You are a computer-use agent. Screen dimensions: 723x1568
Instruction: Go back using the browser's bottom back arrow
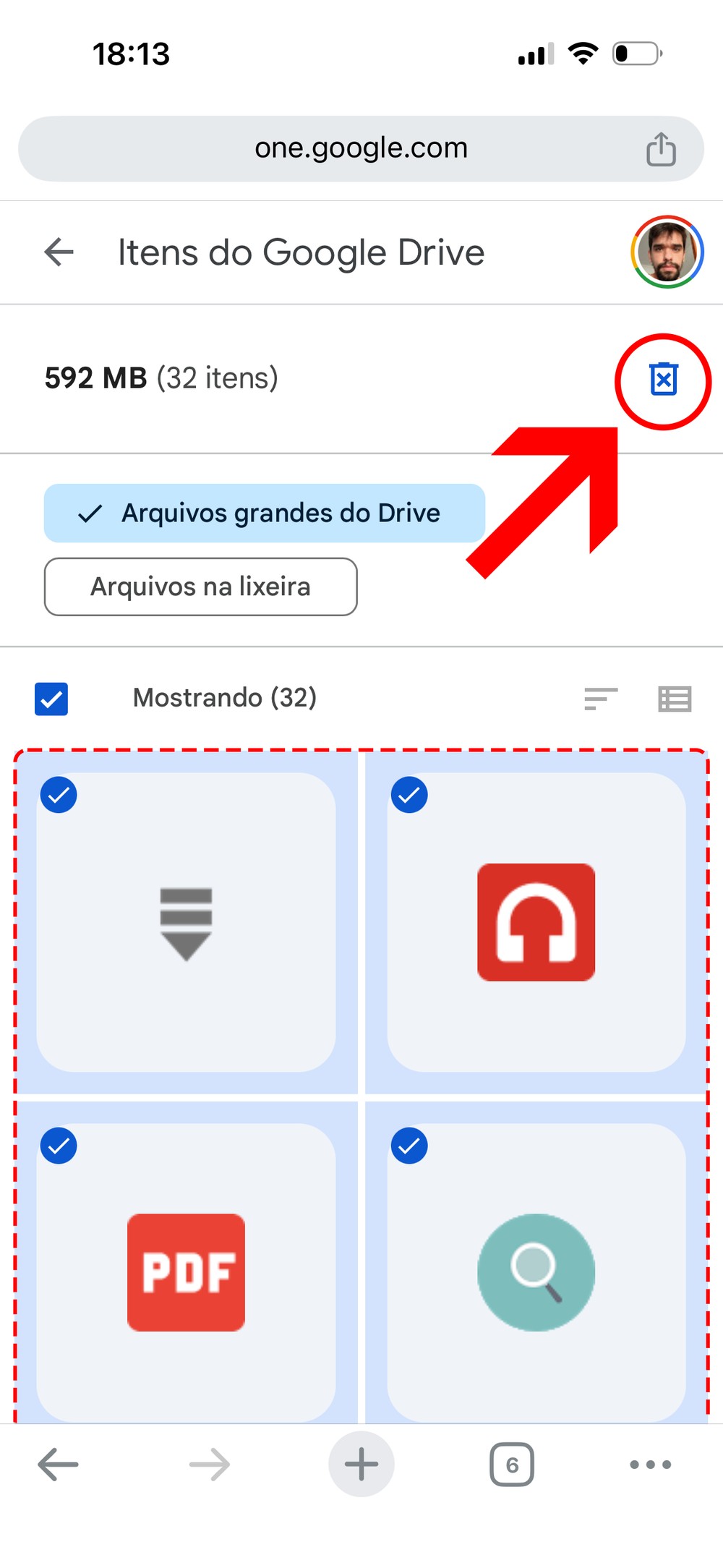pos(58,1465)
